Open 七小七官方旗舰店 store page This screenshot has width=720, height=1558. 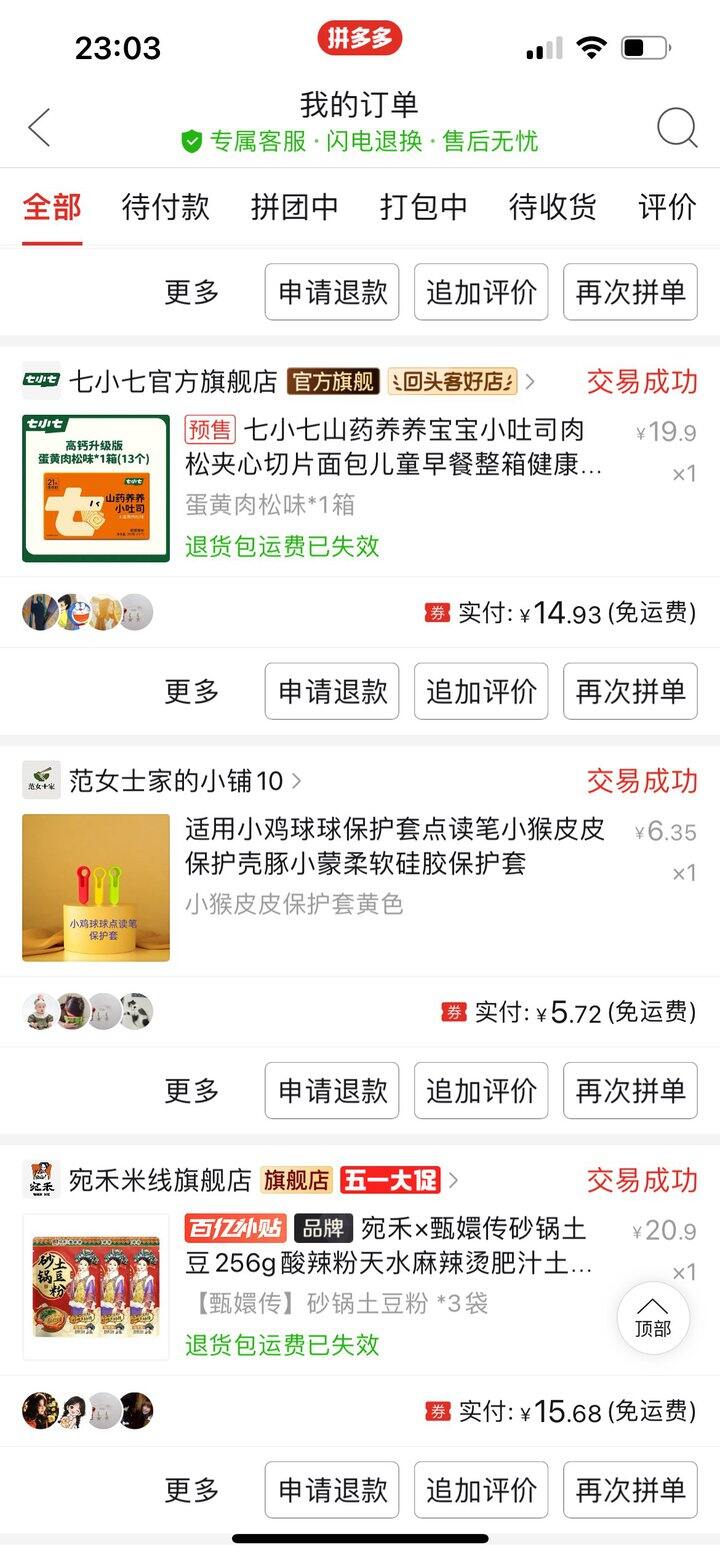(x=172, y=382)
